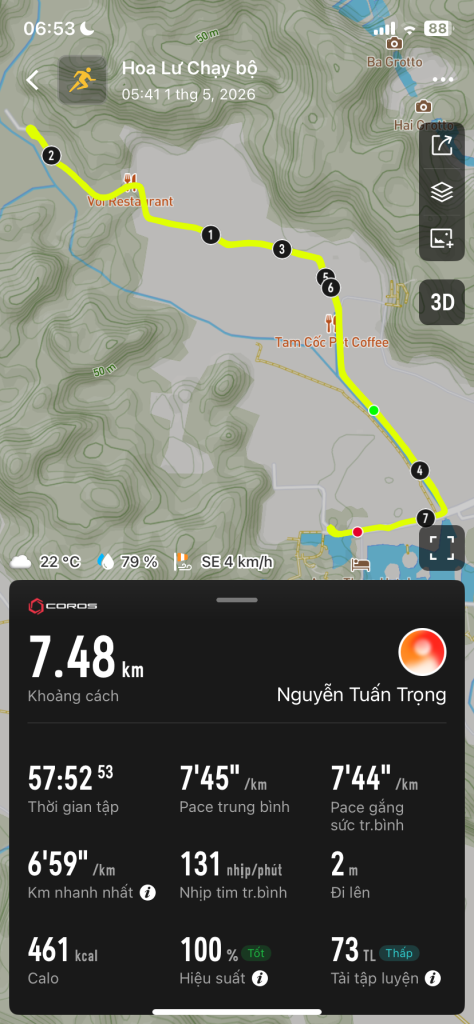
Task: Add a photo to the activity
Action: (442, 238)
